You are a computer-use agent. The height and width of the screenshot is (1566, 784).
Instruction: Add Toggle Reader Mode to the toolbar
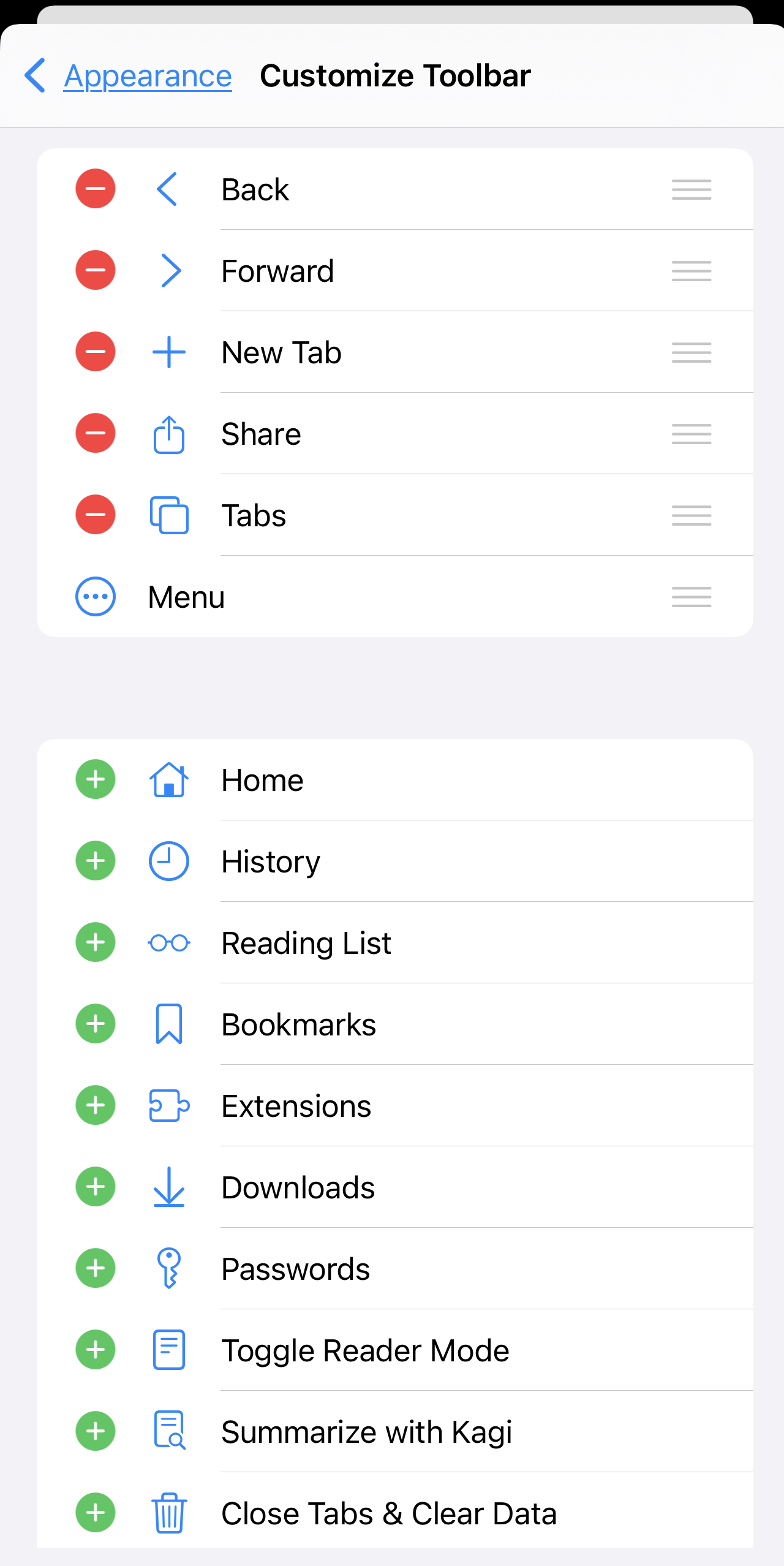click(96, 1350)
